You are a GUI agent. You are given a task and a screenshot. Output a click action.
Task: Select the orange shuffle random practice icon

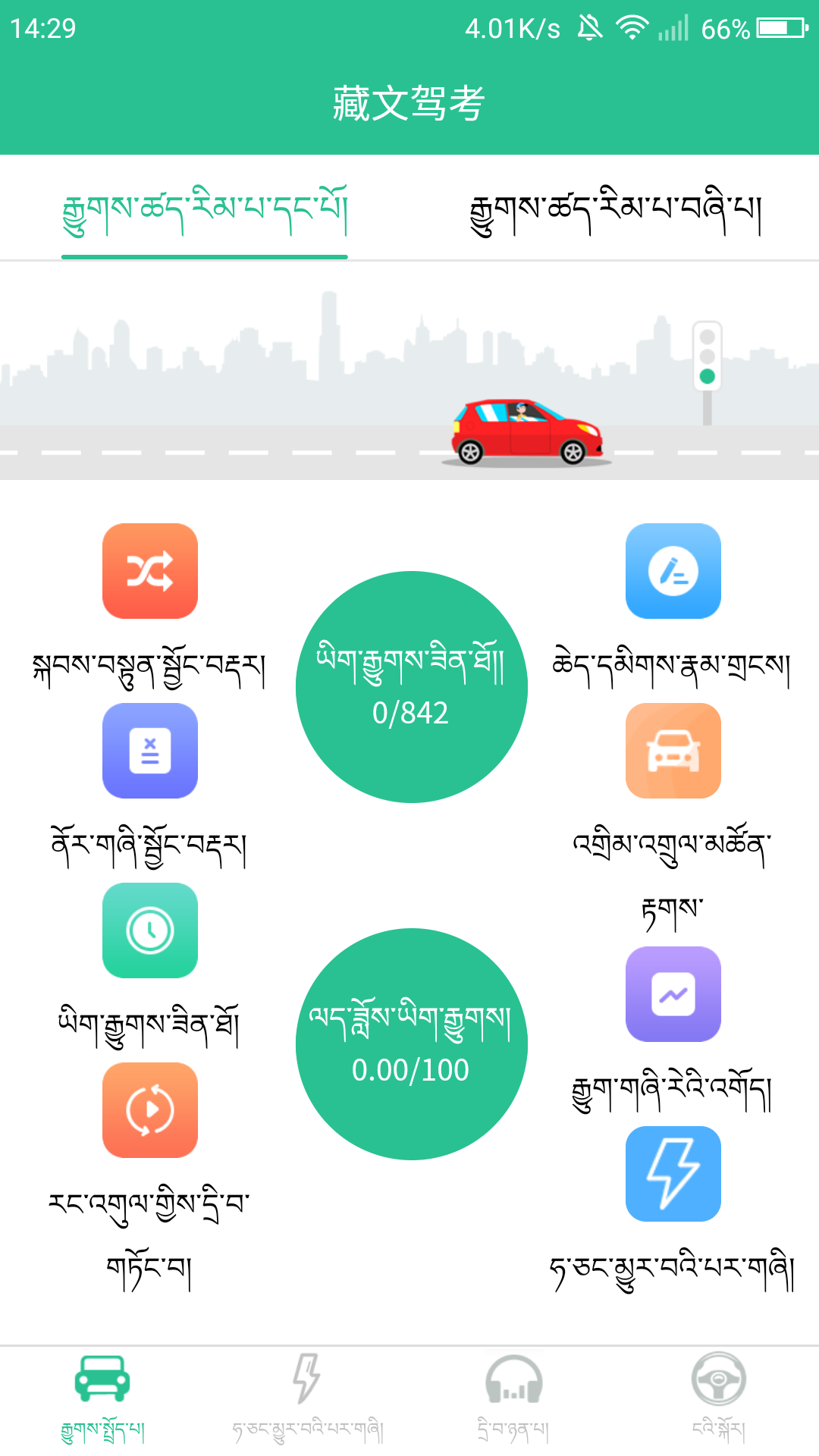coord(149,570)
